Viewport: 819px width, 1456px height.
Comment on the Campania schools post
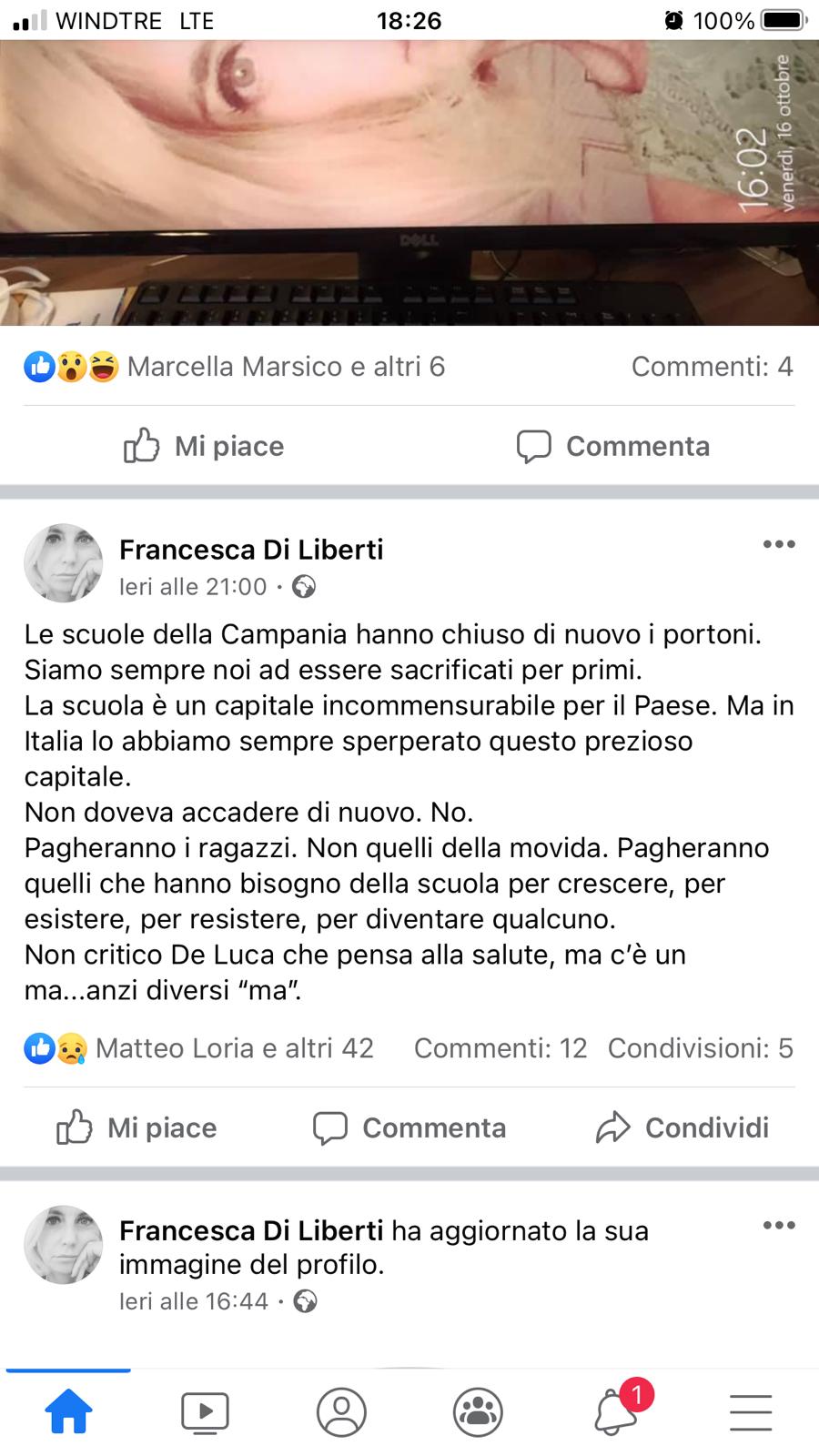point(409,1127)
